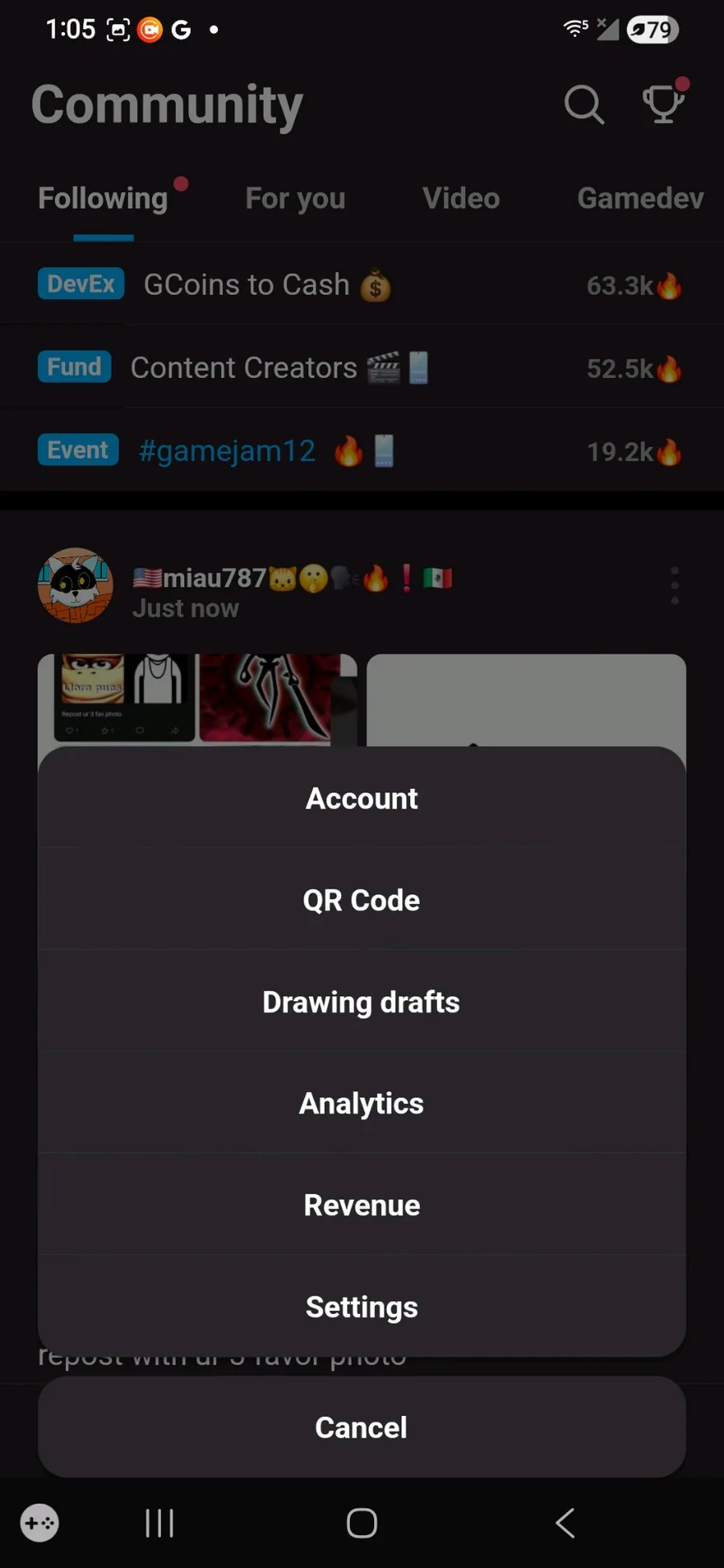The image size is (724, 1568).
Task: Open the Account option
Action: 361,798
